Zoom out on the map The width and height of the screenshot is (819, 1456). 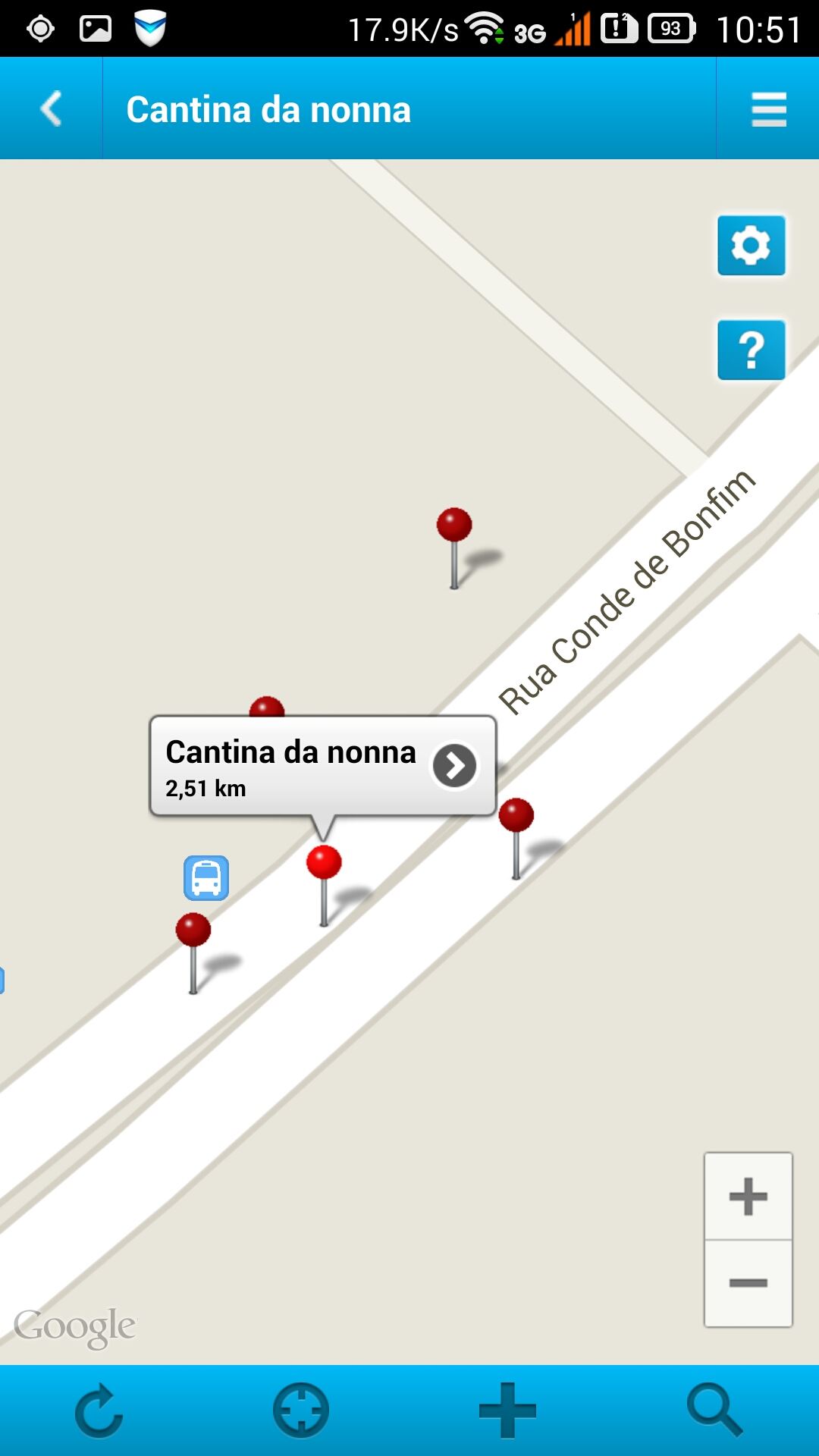pyautogui.click(x=748, y=1283)
